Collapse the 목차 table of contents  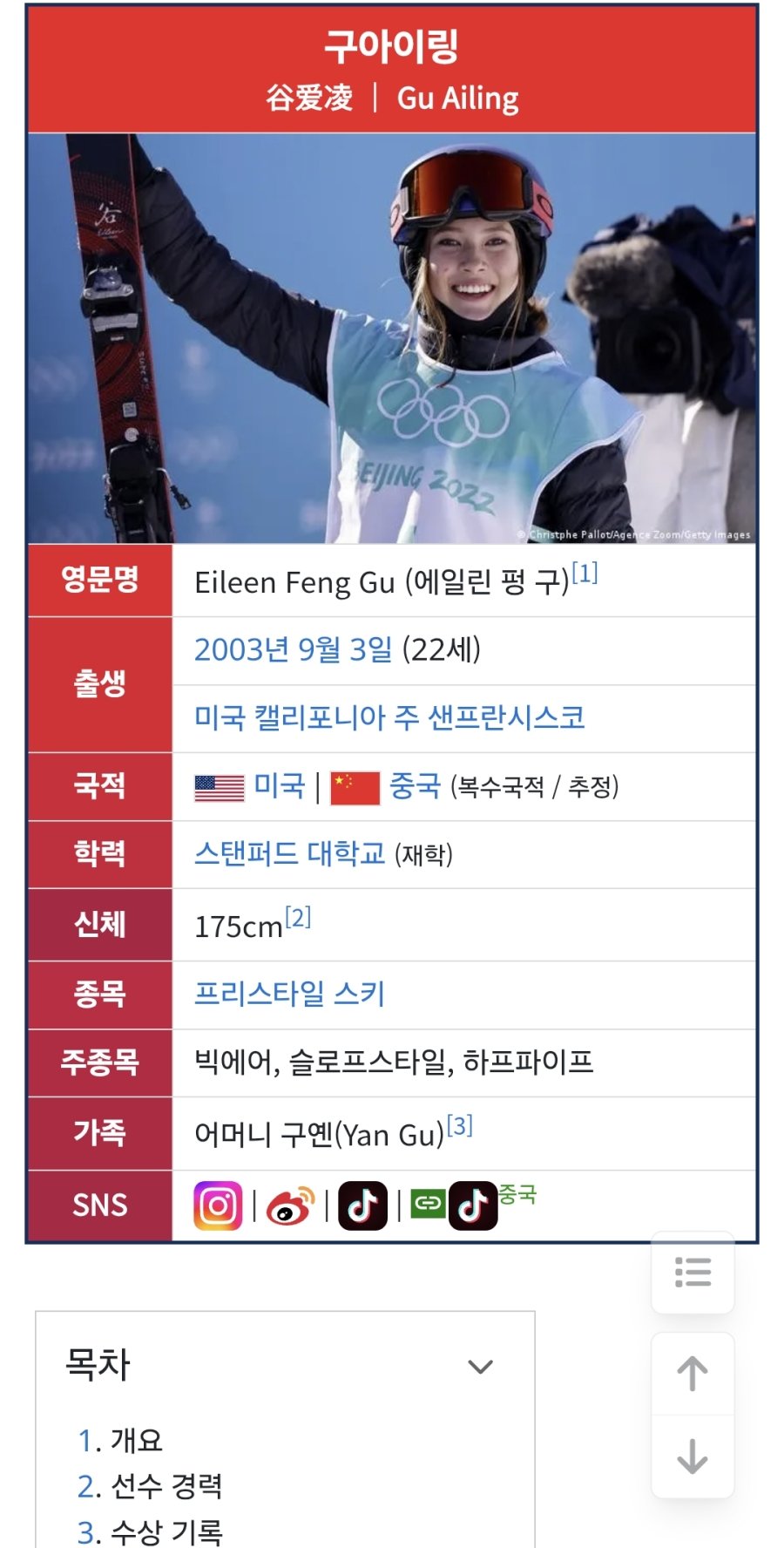(x=480, y=1366)
